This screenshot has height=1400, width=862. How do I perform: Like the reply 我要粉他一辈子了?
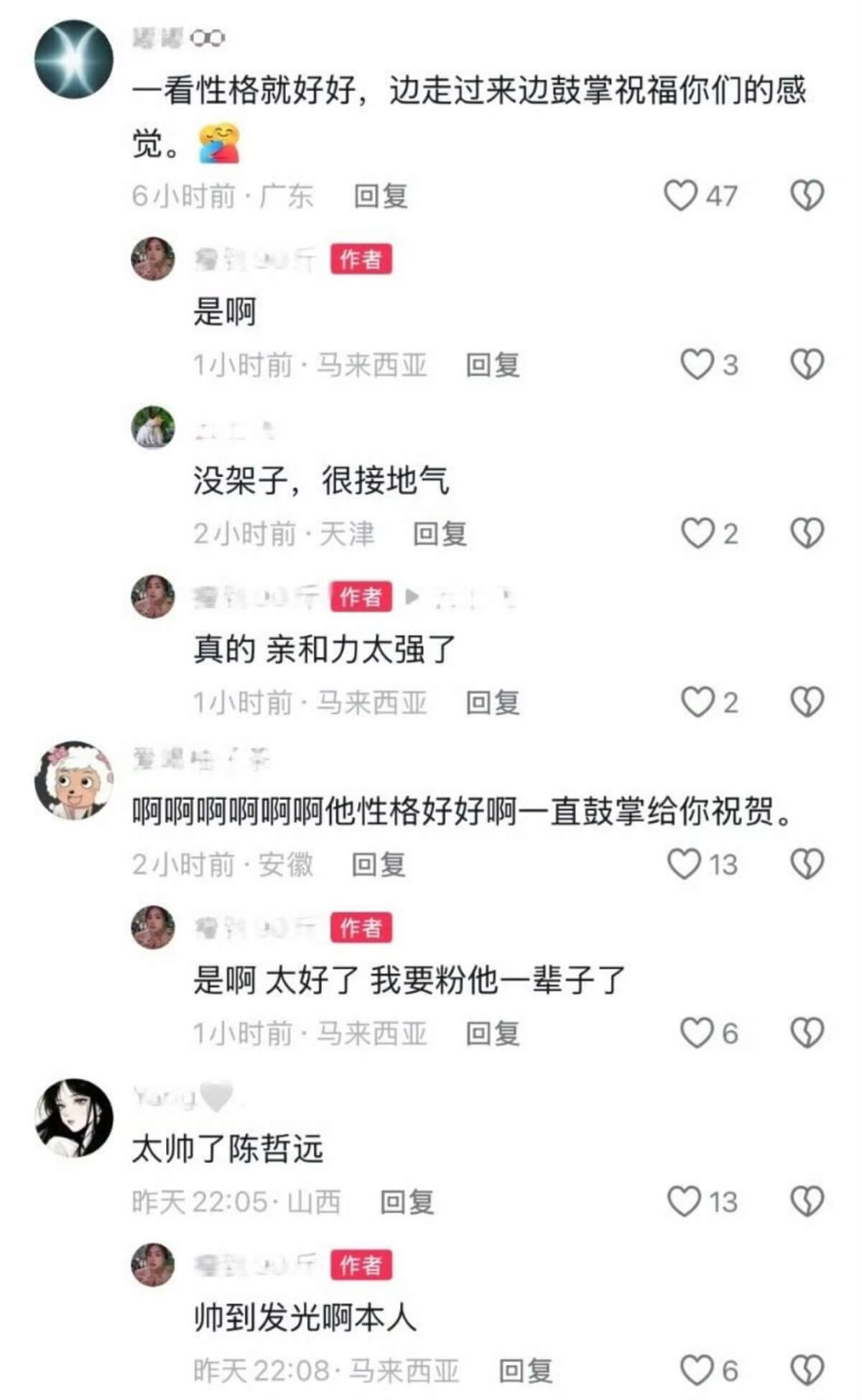click(x=697, y=1033)
